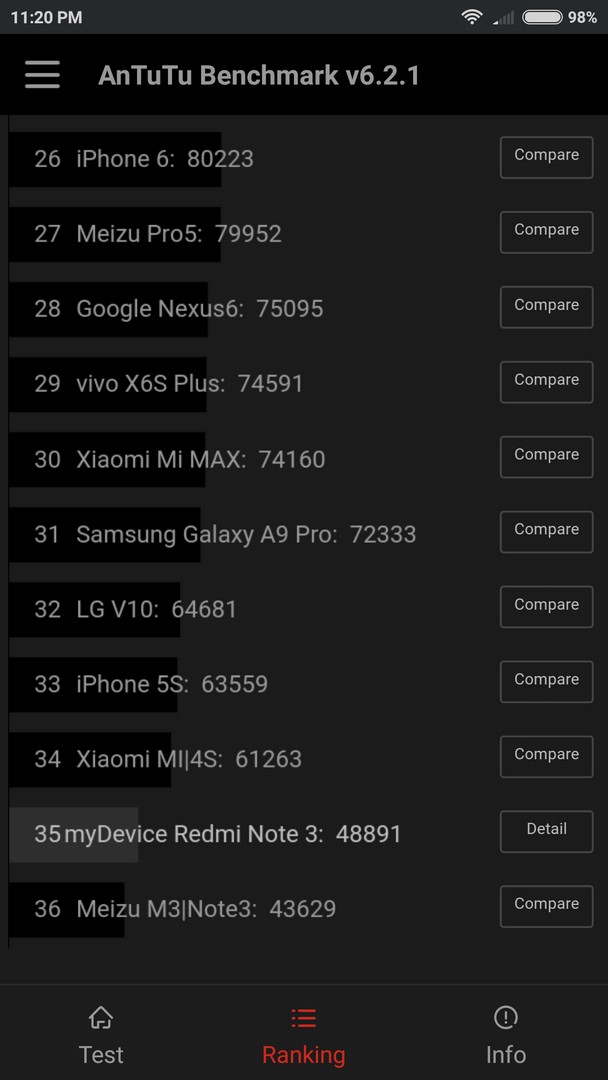Image resolution: width=608 pixels, height=1080 pixels.
Task: Compare with Samsung Galaxy A9 Pro
Action: click(546, 532)
